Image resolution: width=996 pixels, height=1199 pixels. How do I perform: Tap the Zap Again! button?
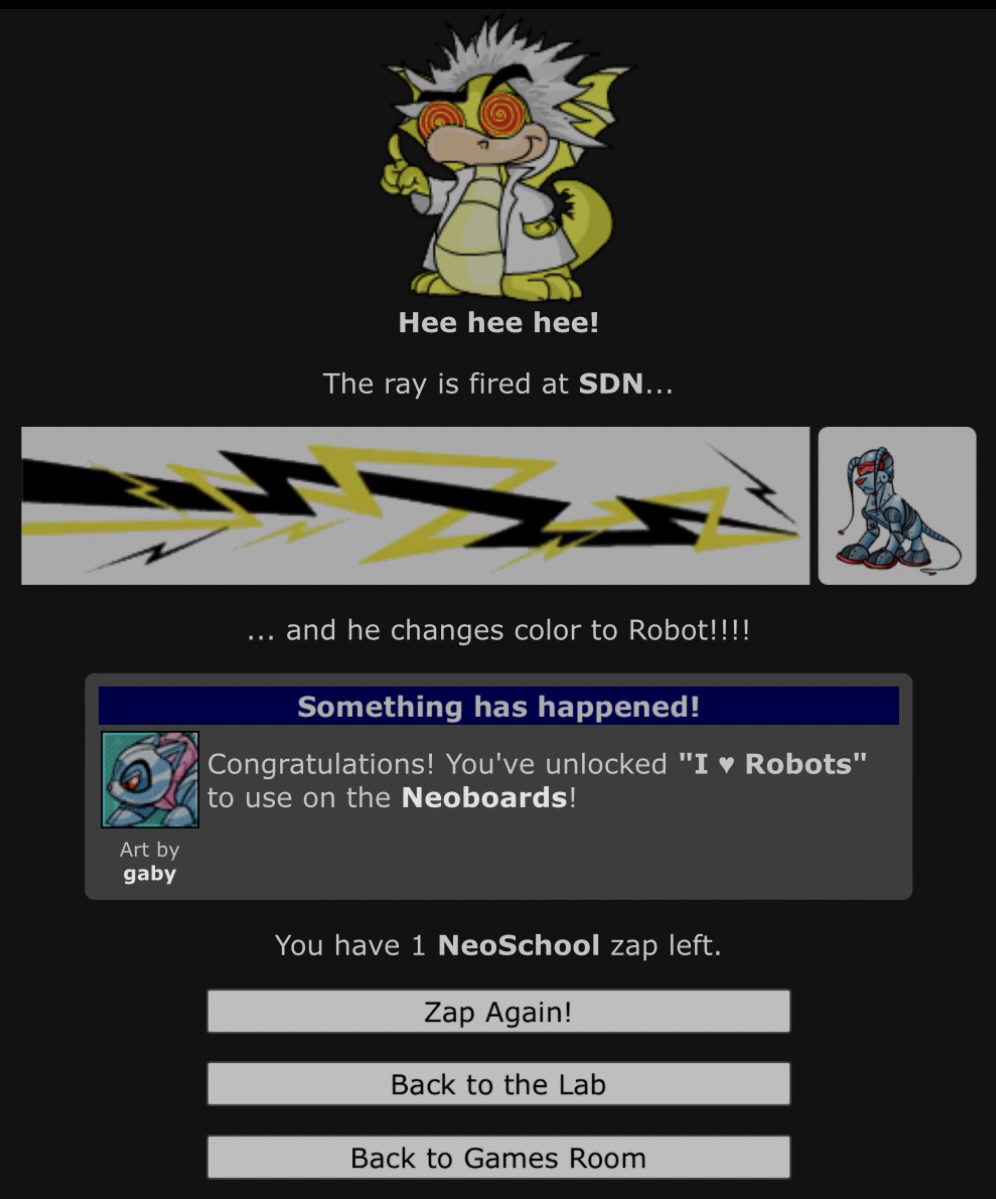(498, 1011)
